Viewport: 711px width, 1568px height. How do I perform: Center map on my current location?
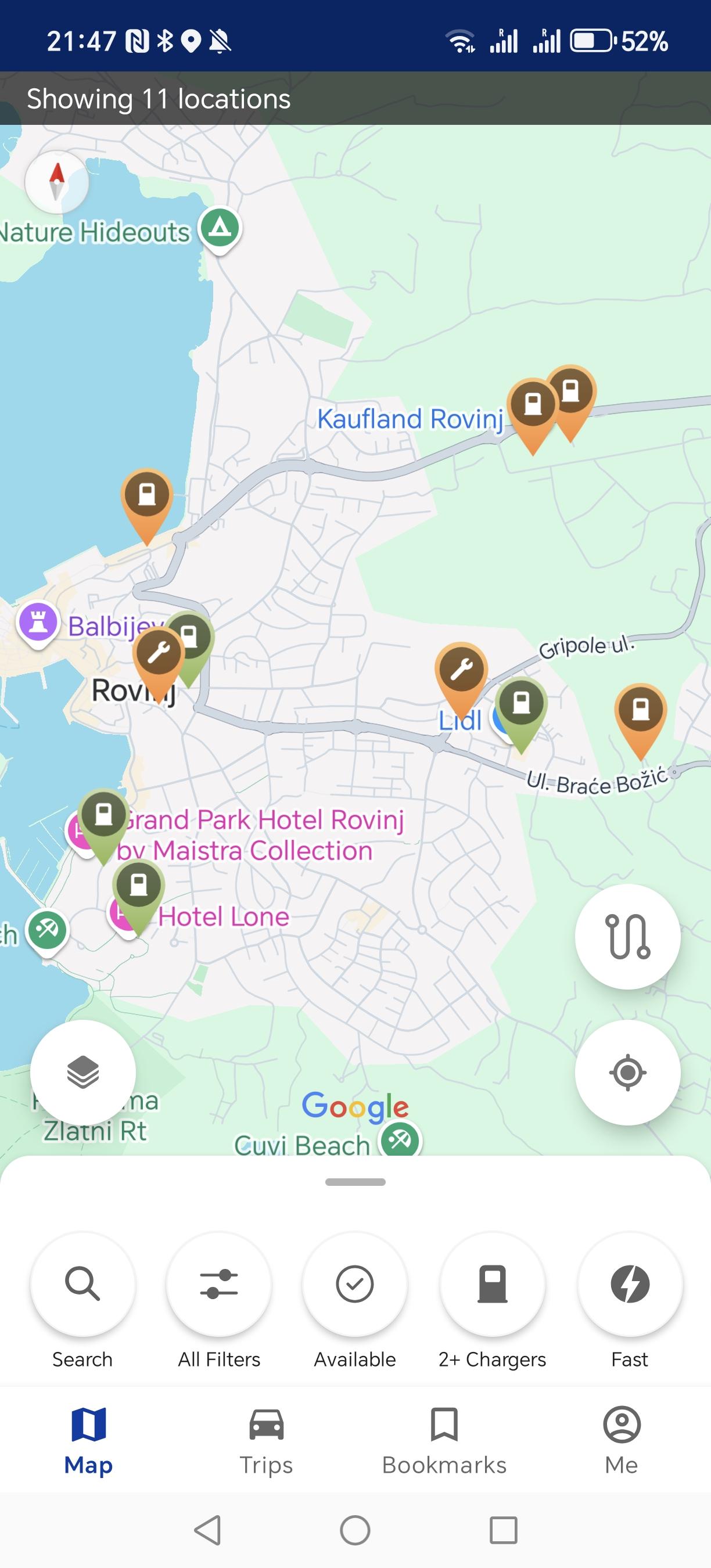(x=627, y=1072)
